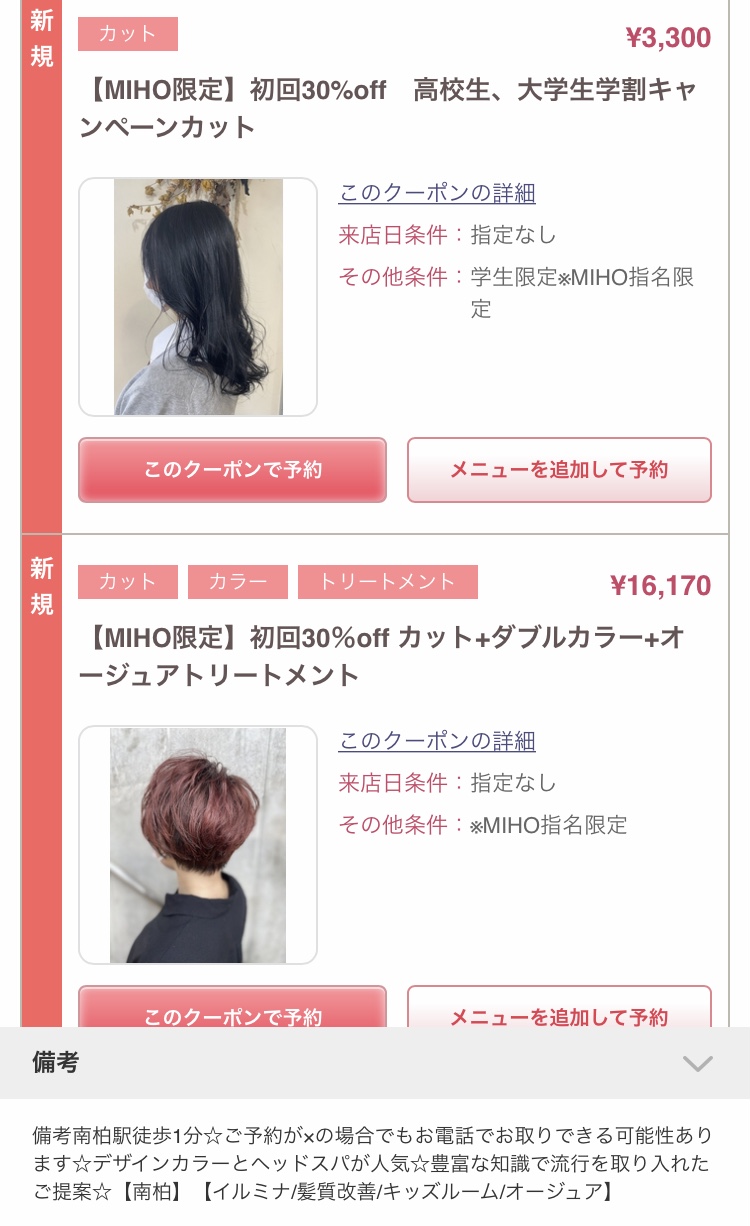This screenshot has height=1226, width=750.
Task: Open the long black hair coupon photo
Action: pos(198,297)
